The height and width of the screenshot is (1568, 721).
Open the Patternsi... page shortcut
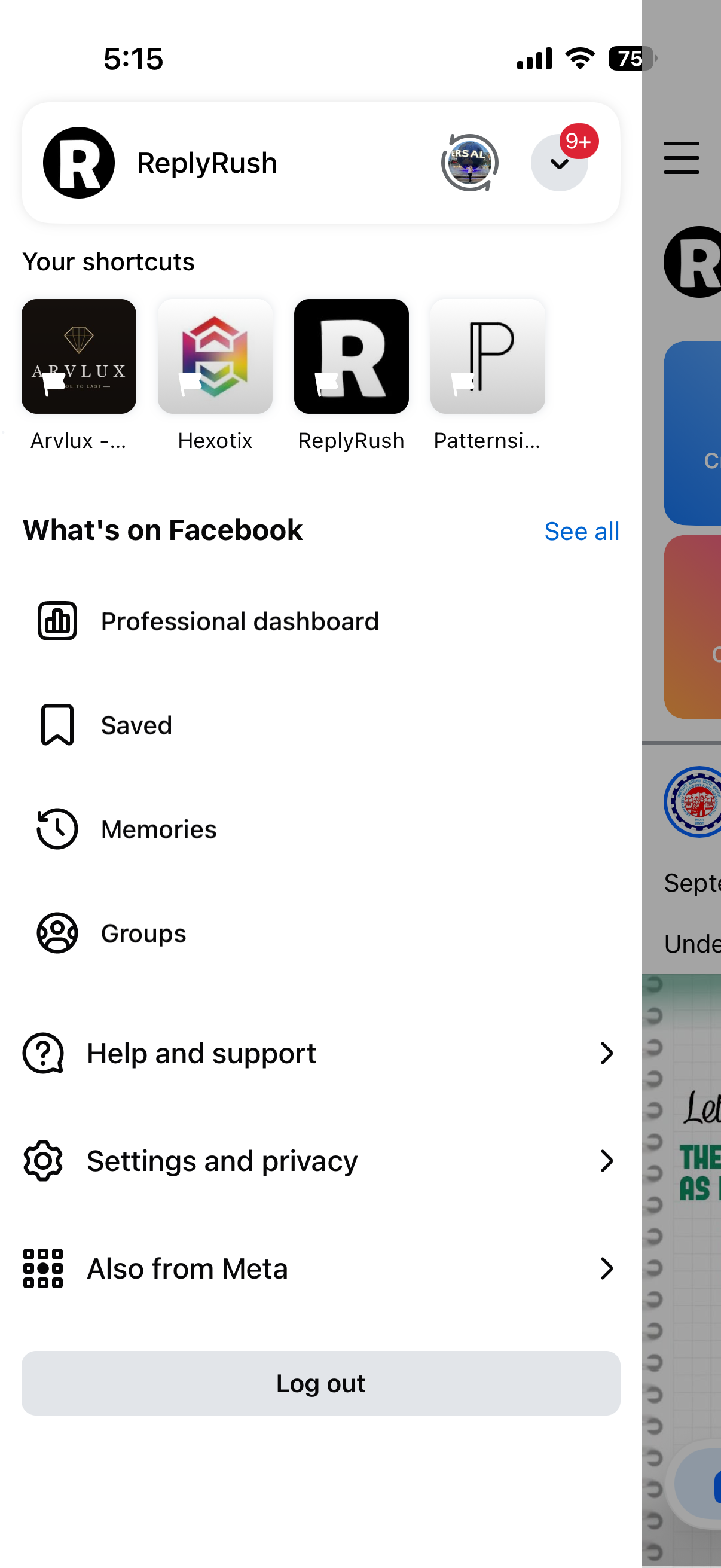[x=487, y=375]
